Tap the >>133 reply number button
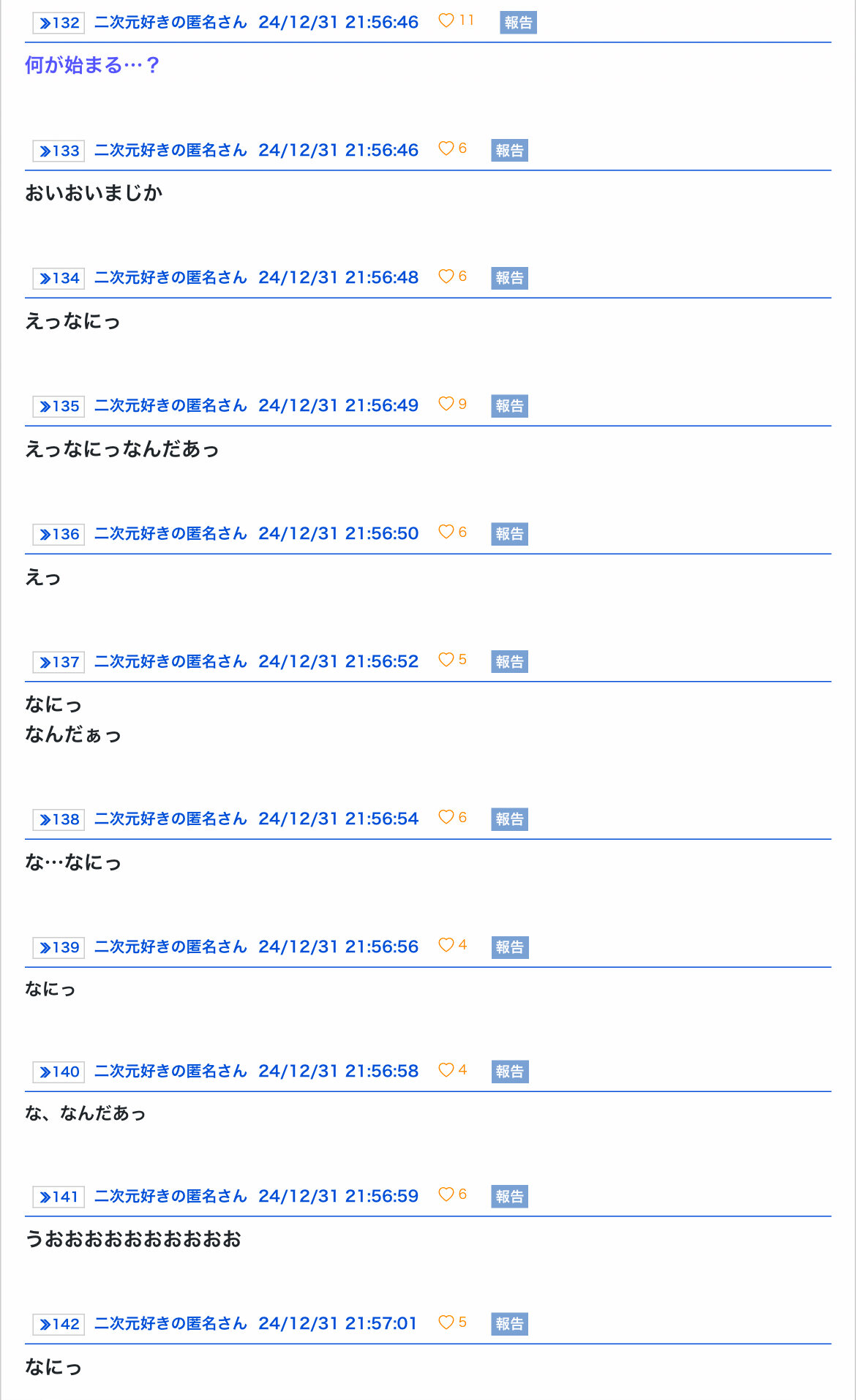Image resolution: width=856 pixels, height=1400 pixels. click(59, 151)
